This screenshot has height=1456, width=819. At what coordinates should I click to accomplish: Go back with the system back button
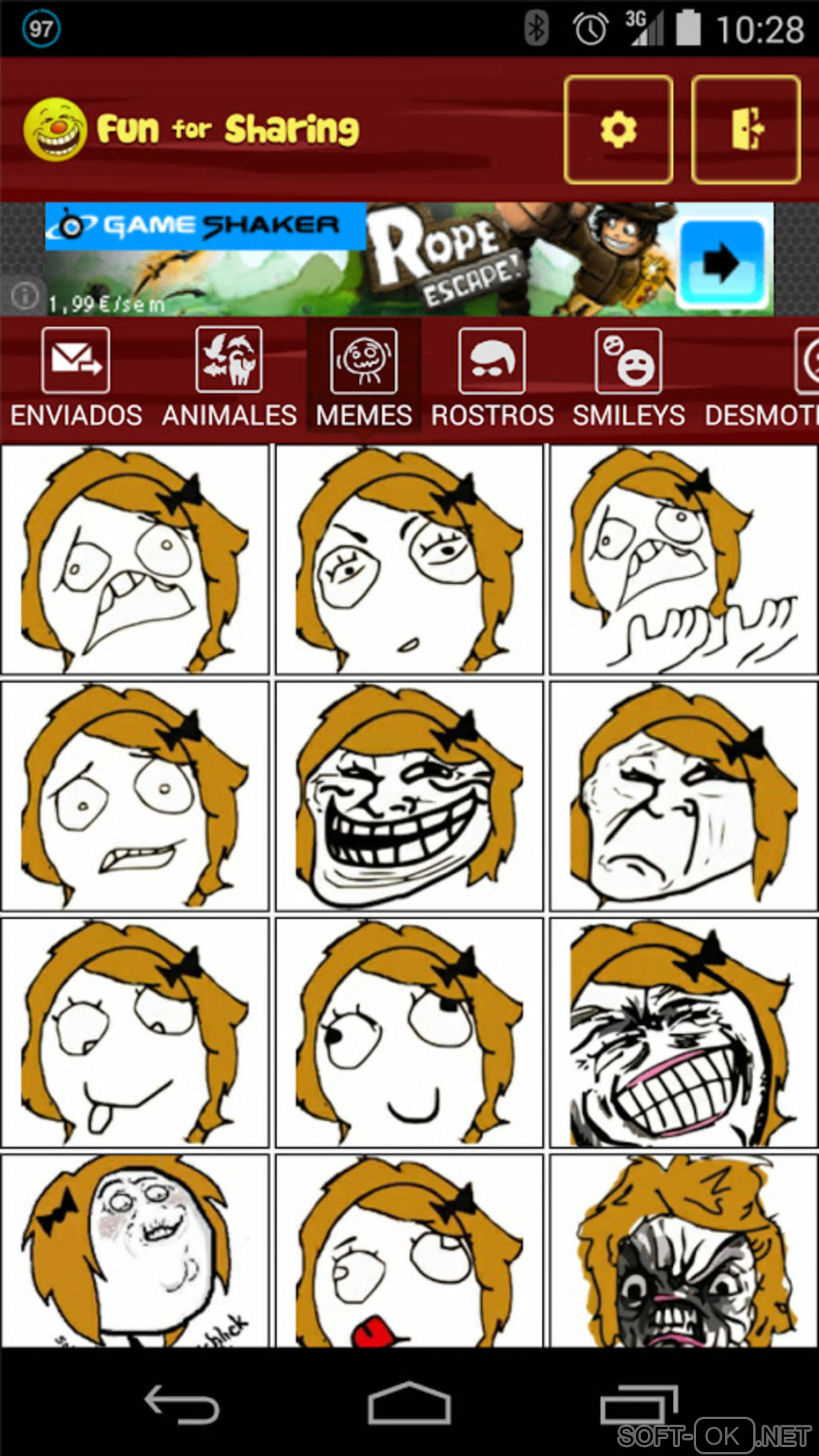181,1405
